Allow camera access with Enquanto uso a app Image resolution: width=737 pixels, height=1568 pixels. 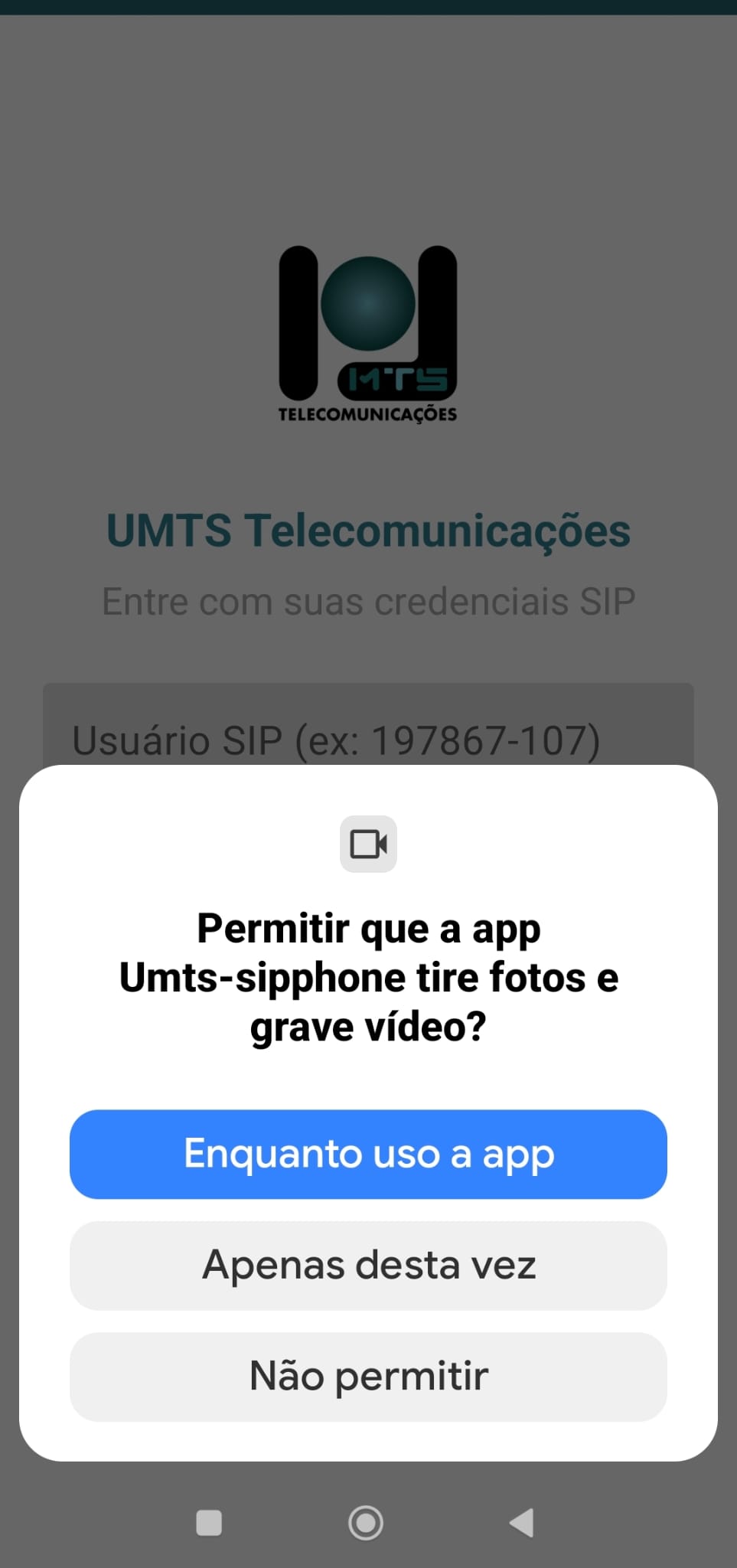coord(368,1154)
